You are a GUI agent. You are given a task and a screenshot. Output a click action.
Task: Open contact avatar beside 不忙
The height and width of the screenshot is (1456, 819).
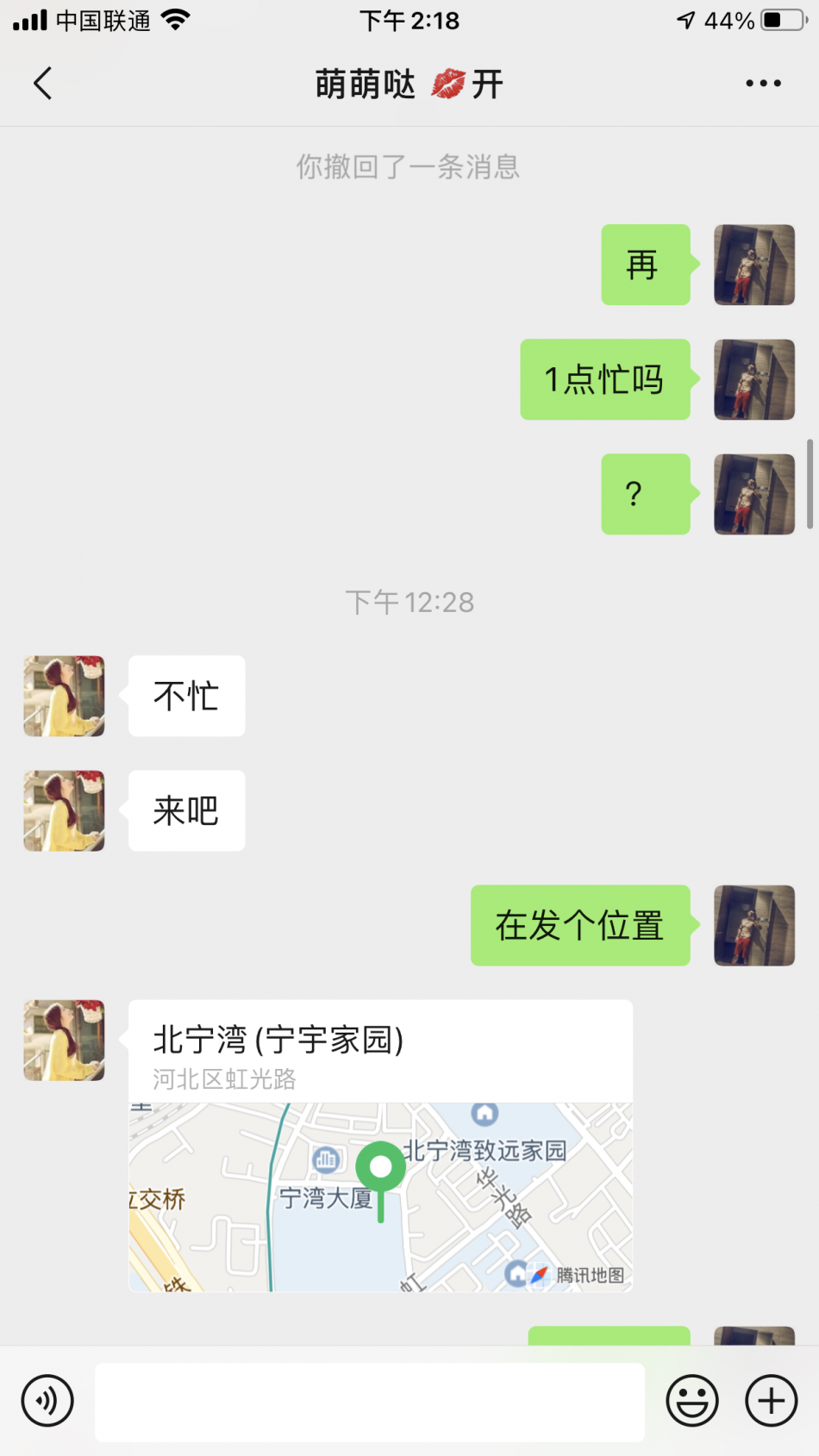coord(64,697)
